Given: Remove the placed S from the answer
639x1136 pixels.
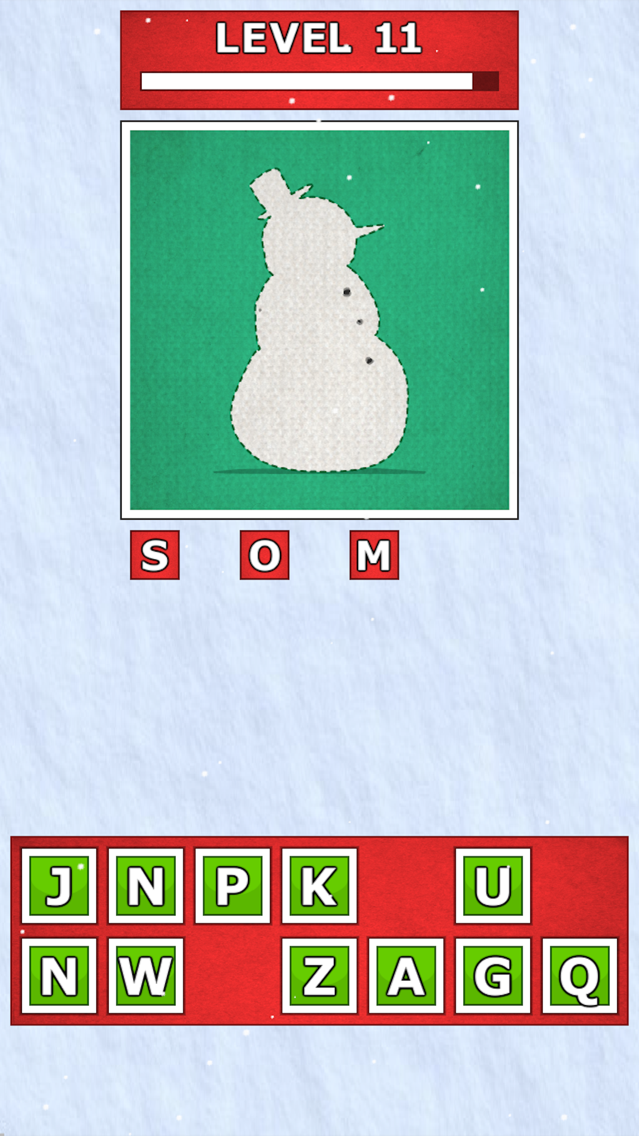Looking at the screenshot, I should point(155,555).
